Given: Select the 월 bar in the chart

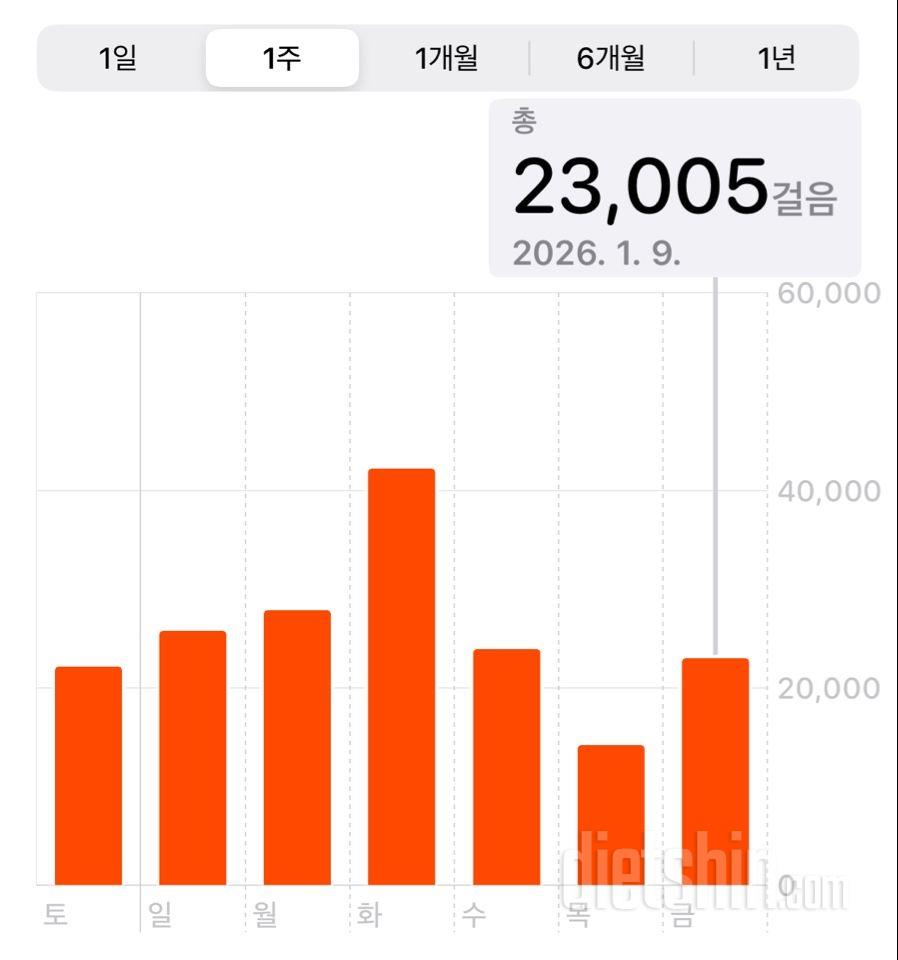Looking at the screenshot, I should [x=297, y=748].
